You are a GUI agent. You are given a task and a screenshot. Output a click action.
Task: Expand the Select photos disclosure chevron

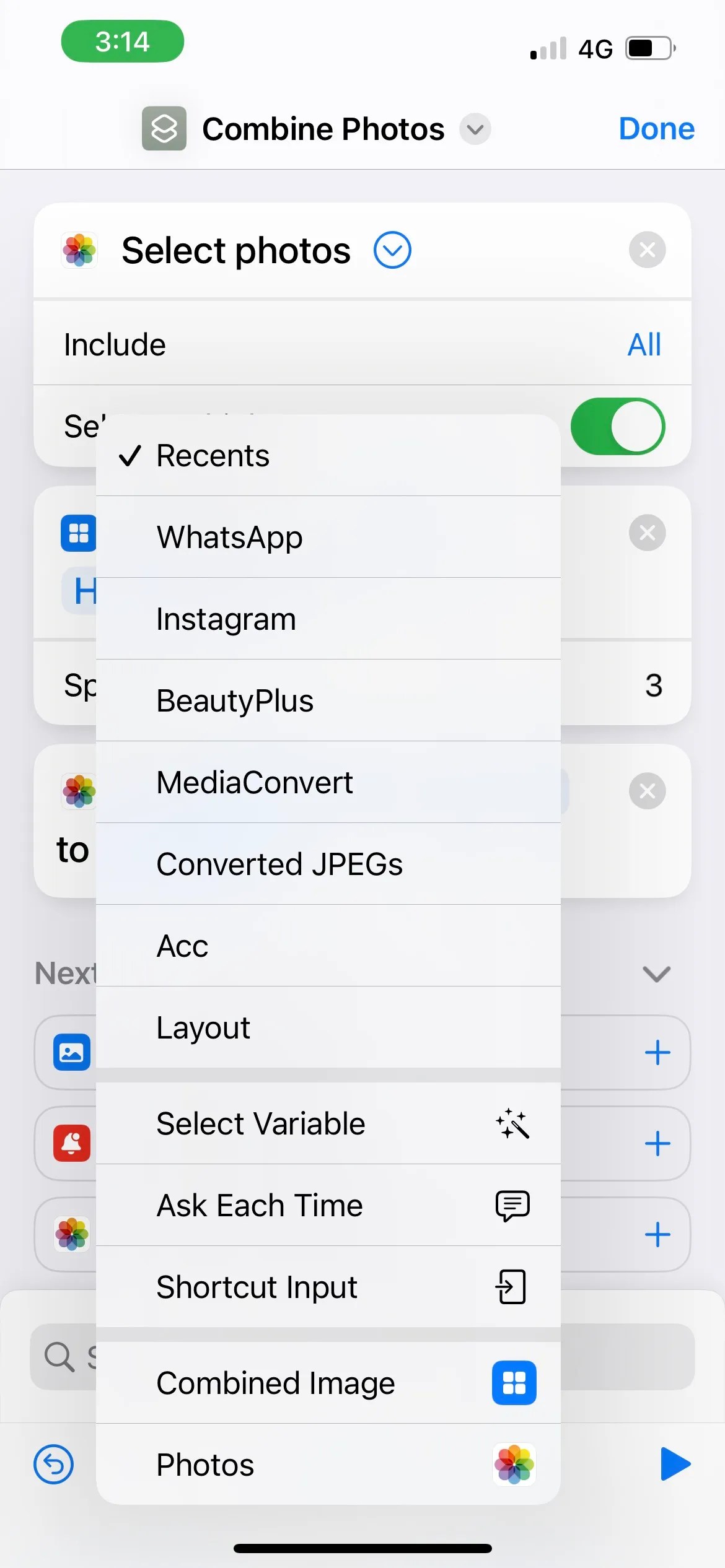pyautogui.click(x=392, y=250)
